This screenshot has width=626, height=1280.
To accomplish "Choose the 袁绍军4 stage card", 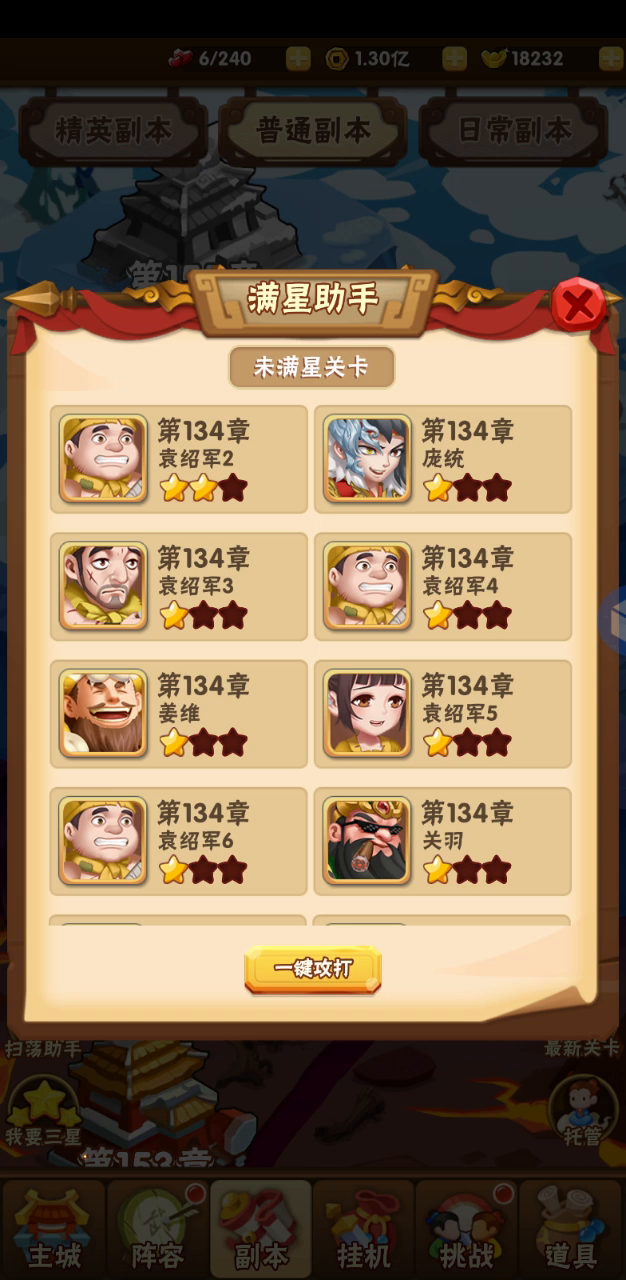I will point(443,586).
